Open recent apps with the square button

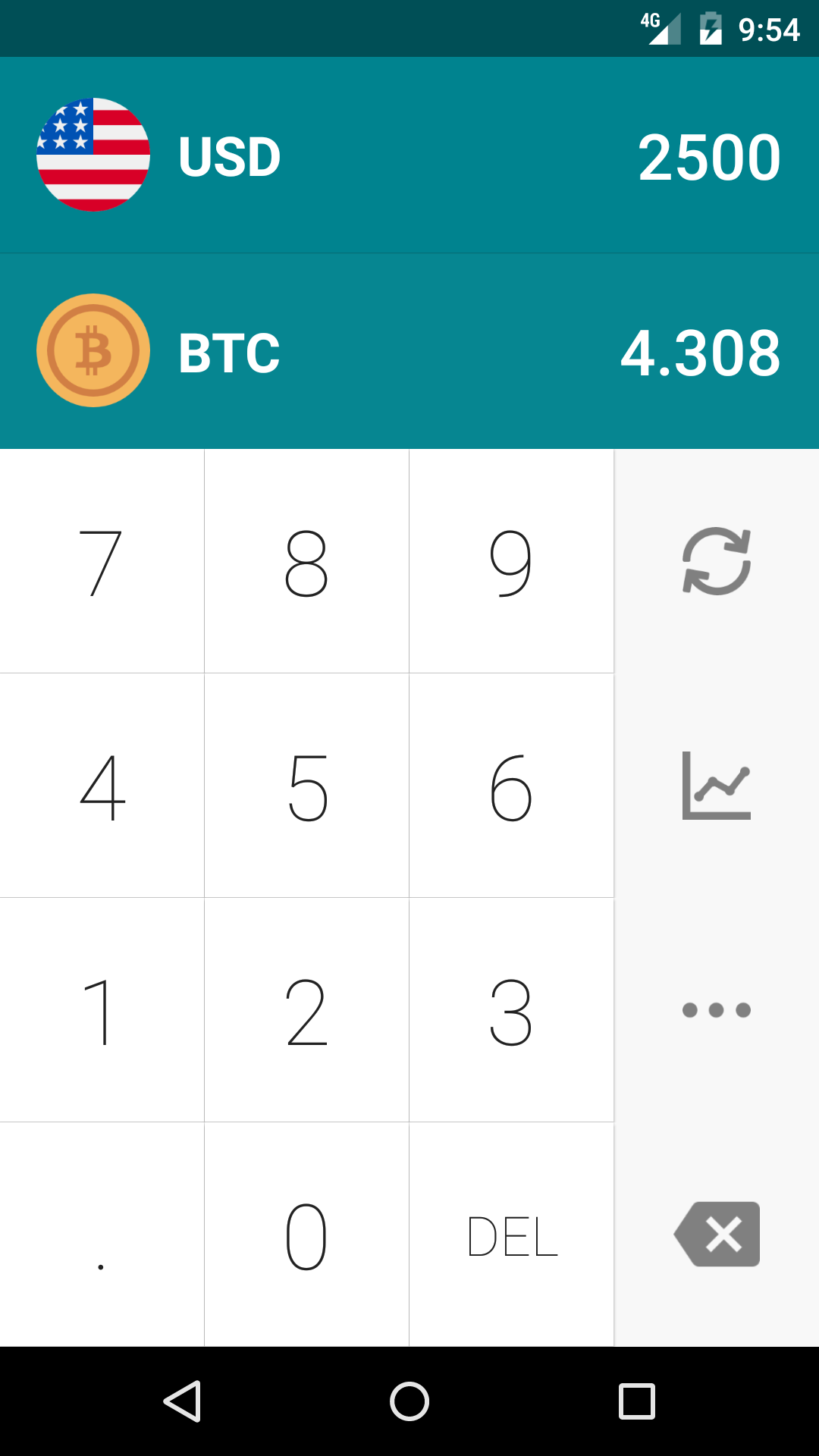637,1401
